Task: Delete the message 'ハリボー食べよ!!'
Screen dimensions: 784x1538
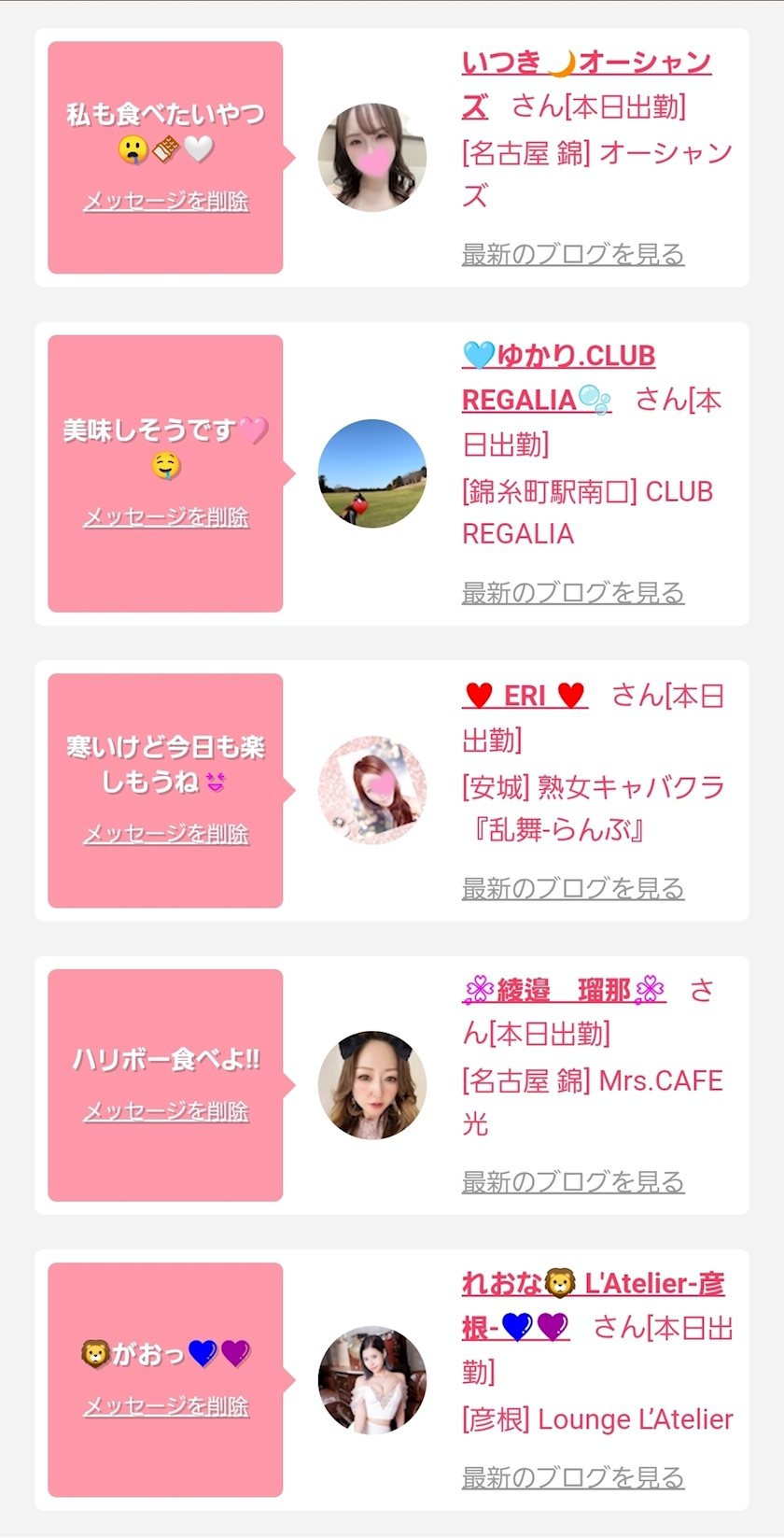Action: tap(166, 1110)
